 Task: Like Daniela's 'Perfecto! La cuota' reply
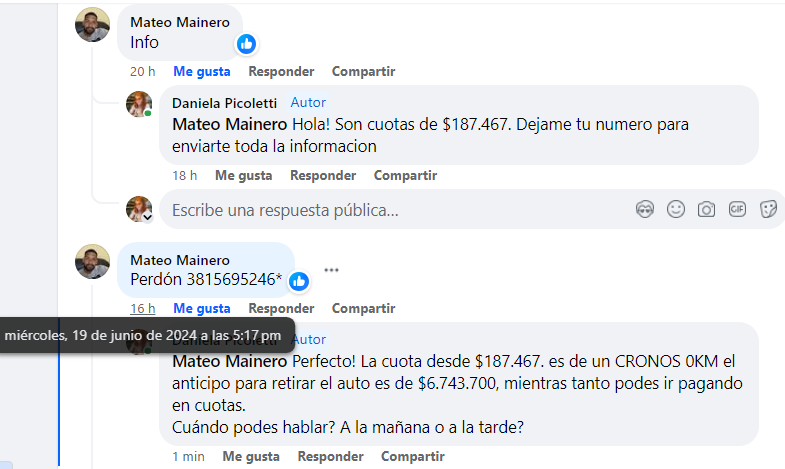[250, 456]
